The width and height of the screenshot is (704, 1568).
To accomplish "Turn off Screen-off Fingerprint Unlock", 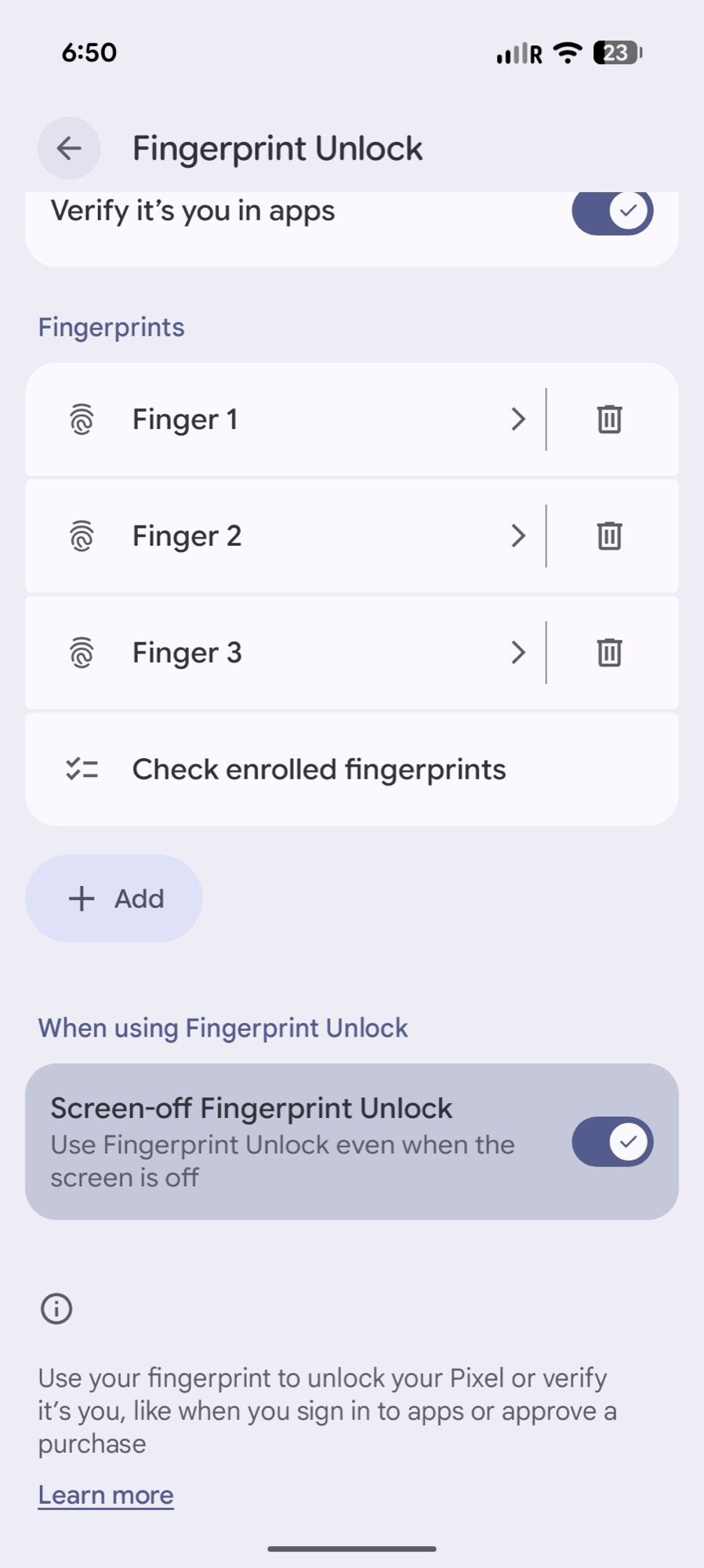I will click(x=612, y=1143).
